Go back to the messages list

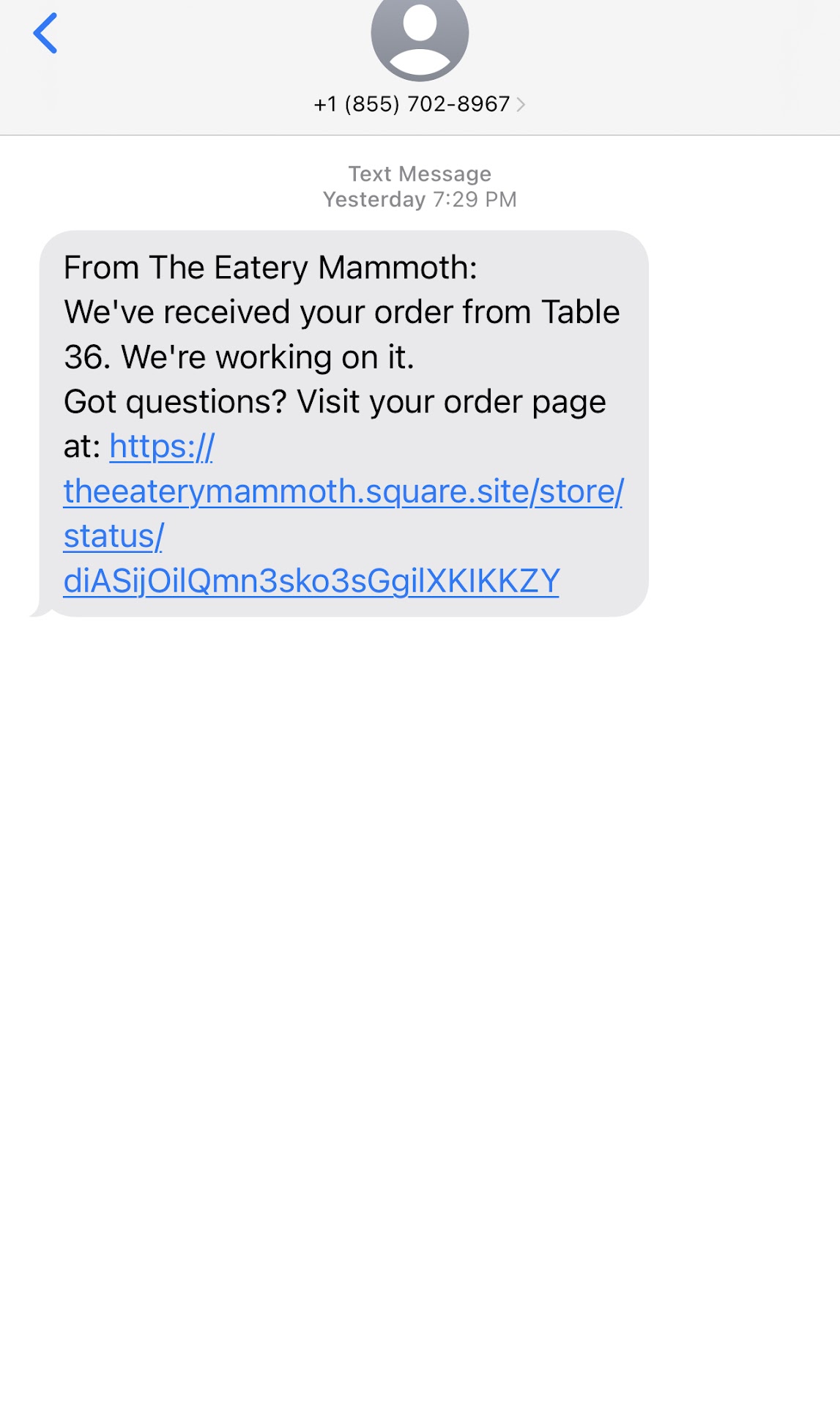[45, 34]
